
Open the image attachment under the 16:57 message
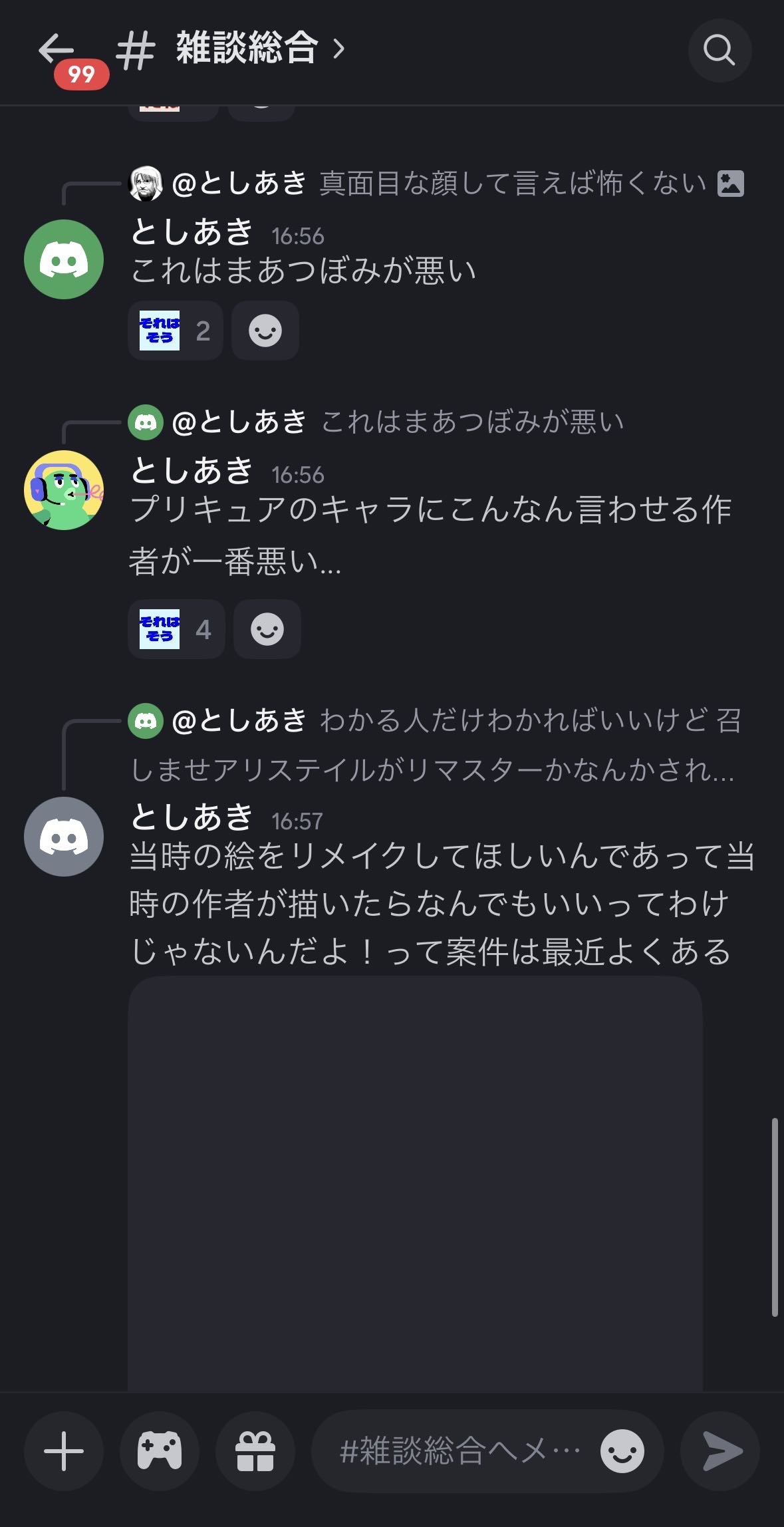415,1184
